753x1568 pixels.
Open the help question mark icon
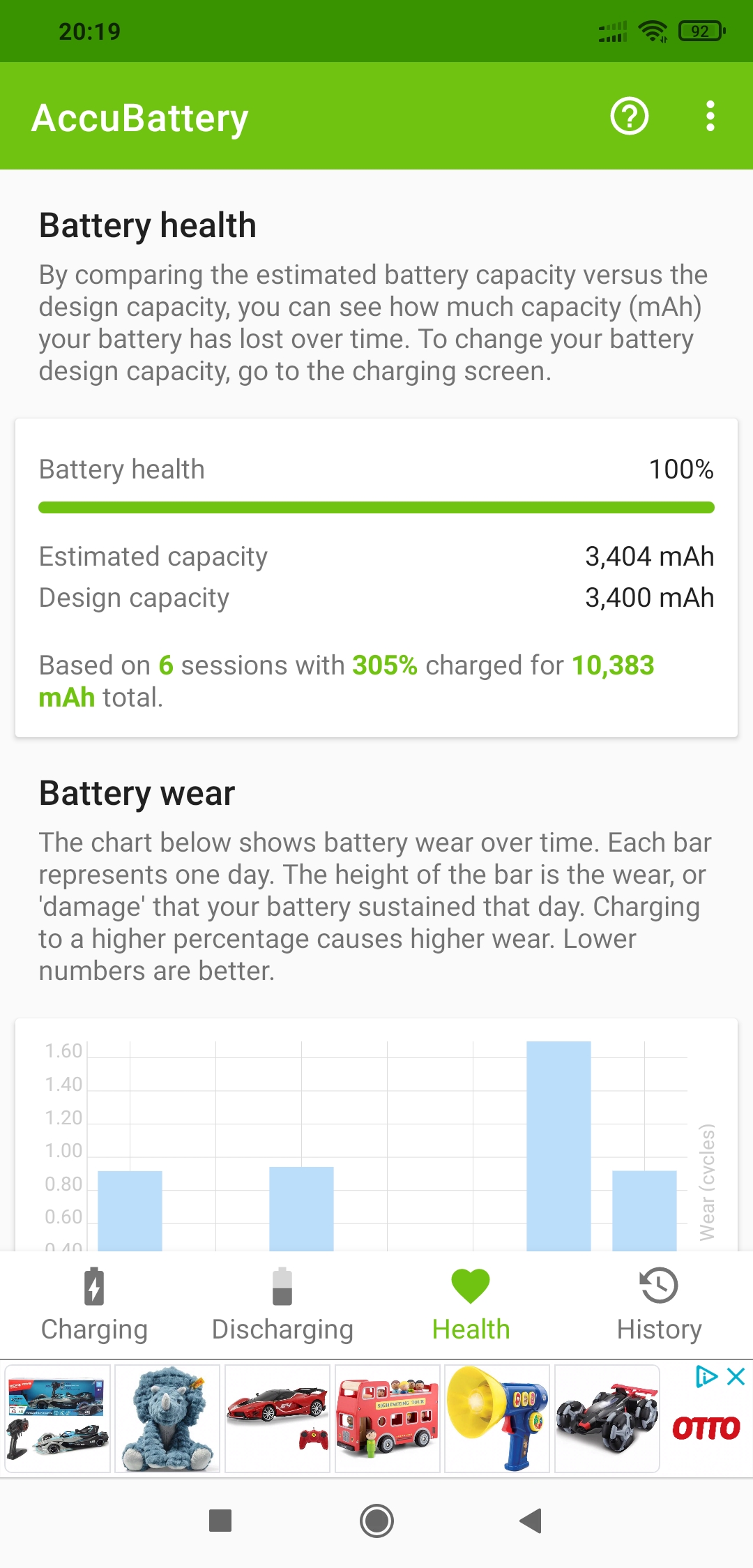pyautogui.click(x=630, y=116)
